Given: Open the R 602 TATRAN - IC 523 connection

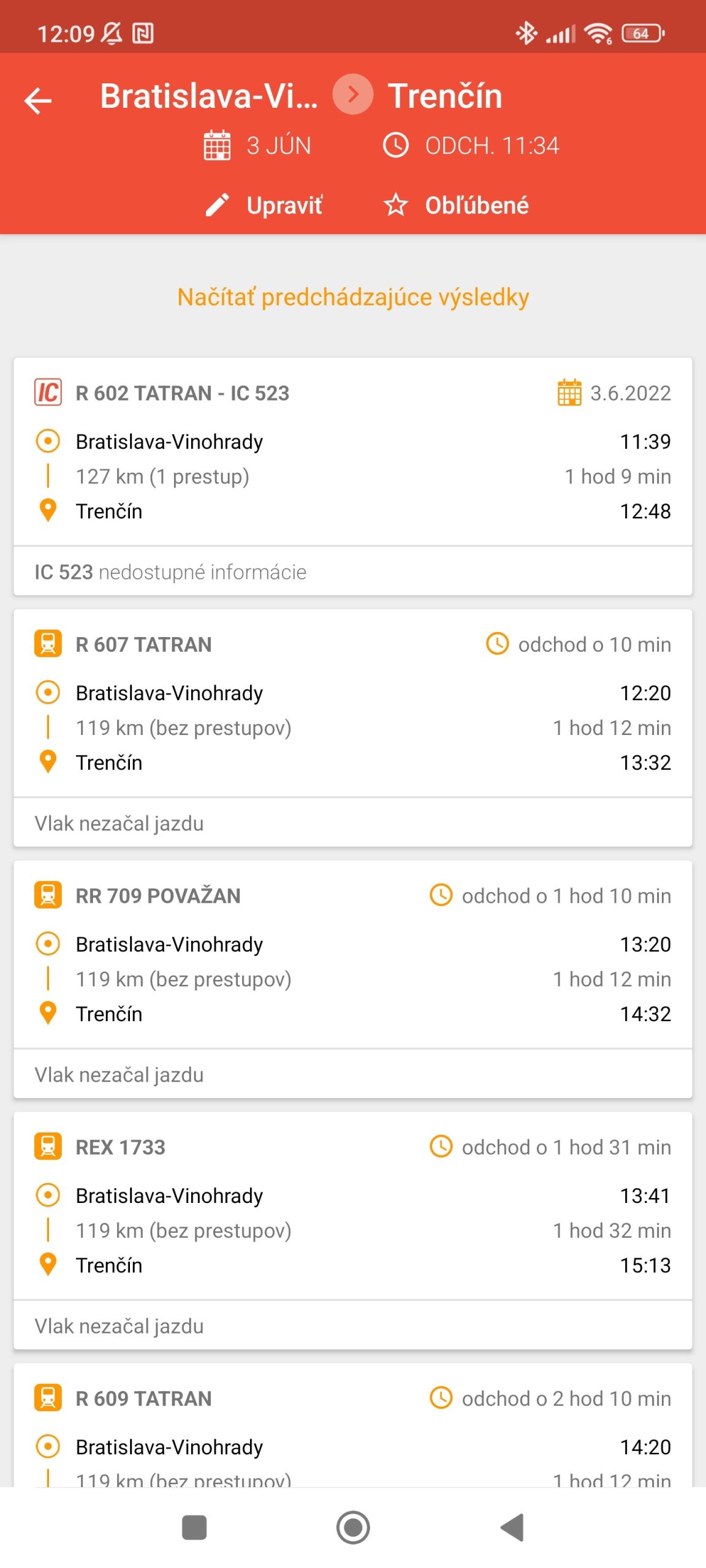Looking at the screenshot, I should point(353,453).
